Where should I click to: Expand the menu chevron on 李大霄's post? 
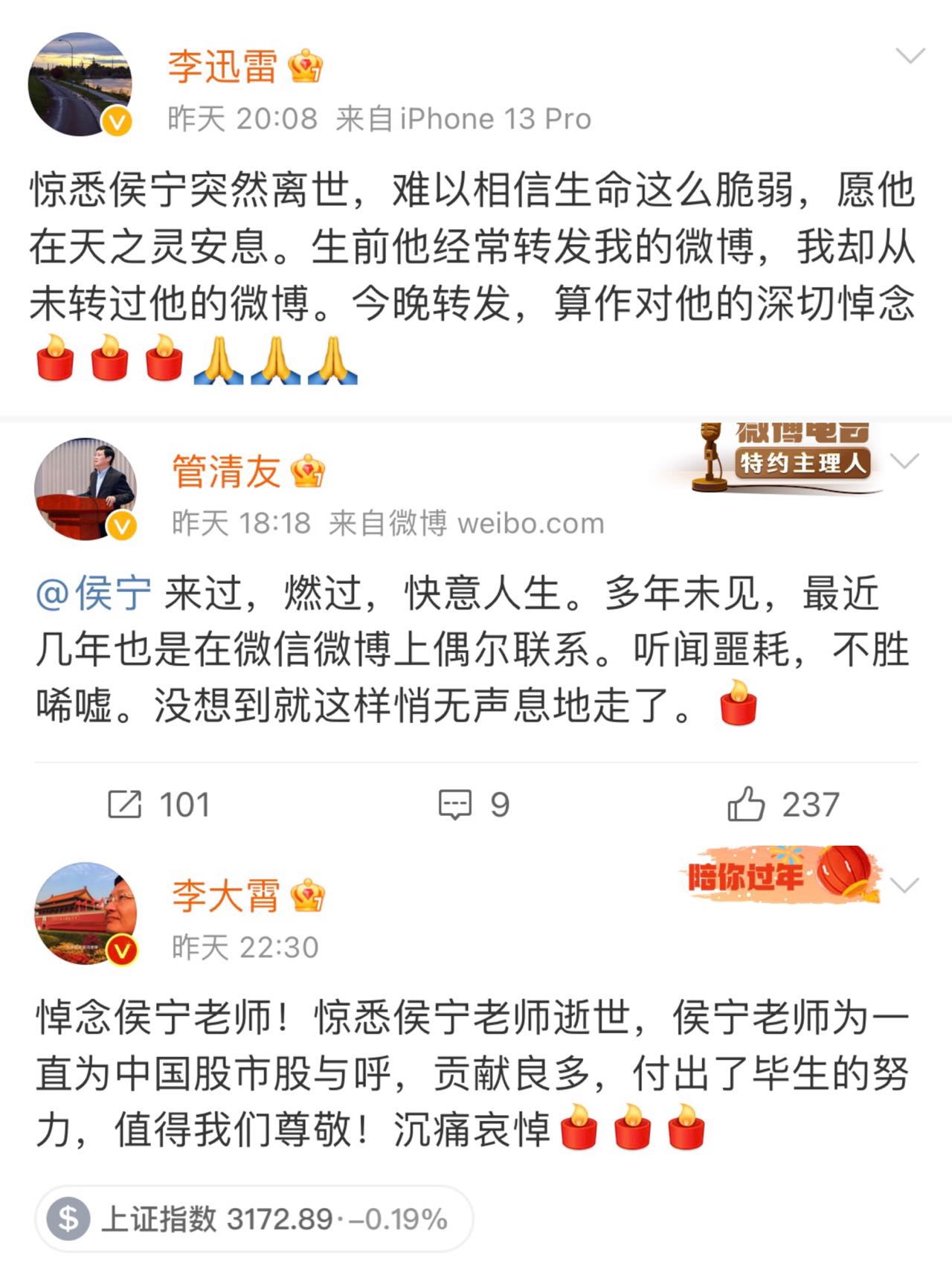904,885
